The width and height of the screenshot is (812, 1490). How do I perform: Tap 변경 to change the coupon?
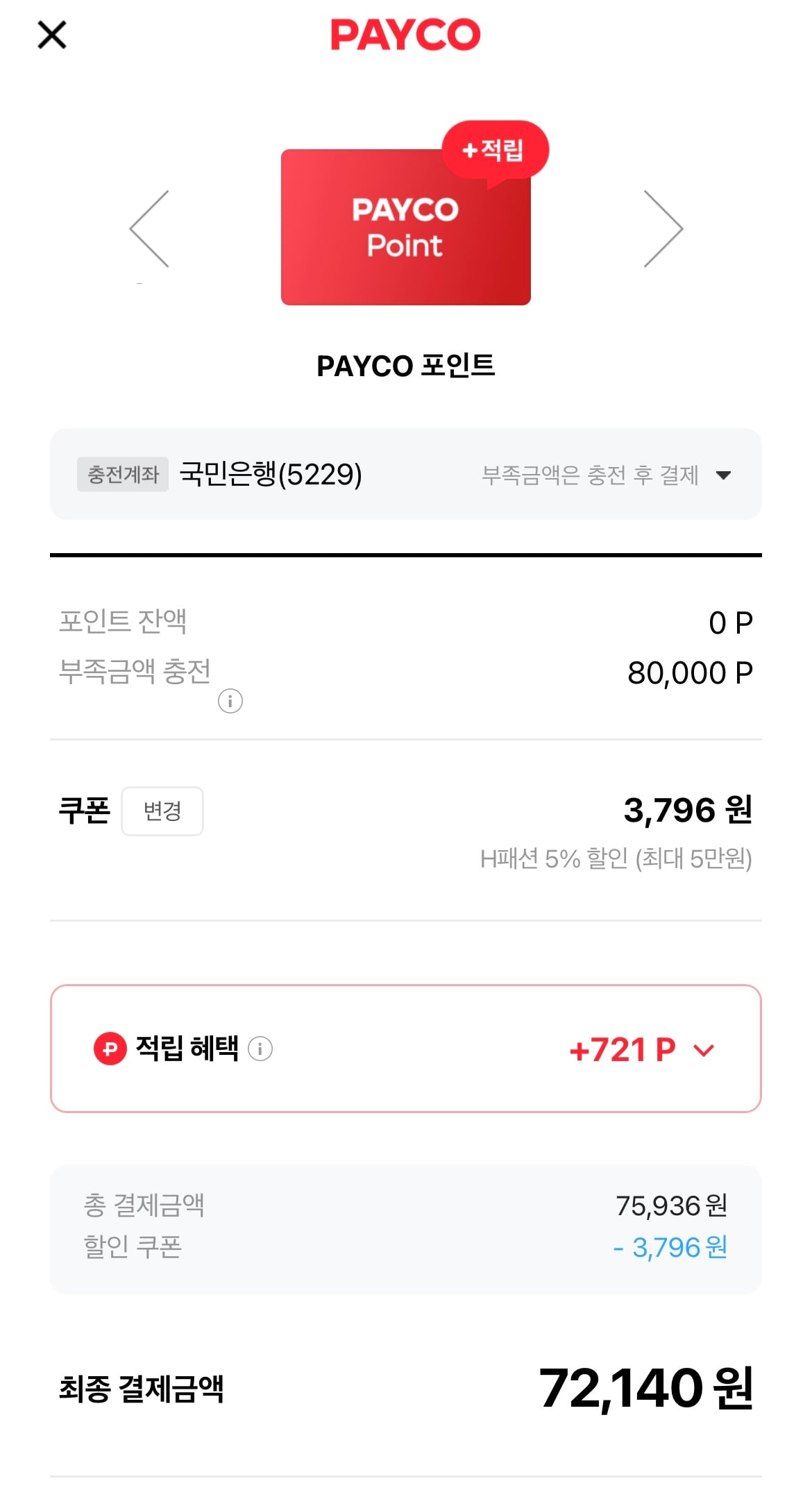pyautogui.click(x=162, y=811)
